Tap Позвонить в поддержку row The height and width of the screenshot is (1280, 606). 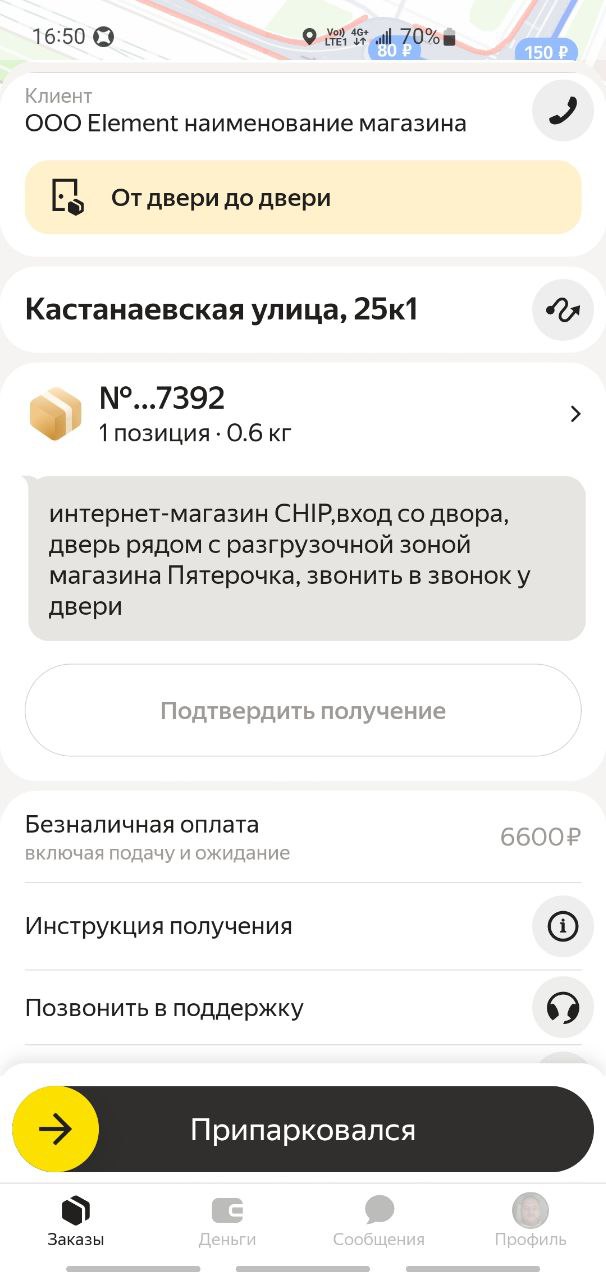[300, 1007]
